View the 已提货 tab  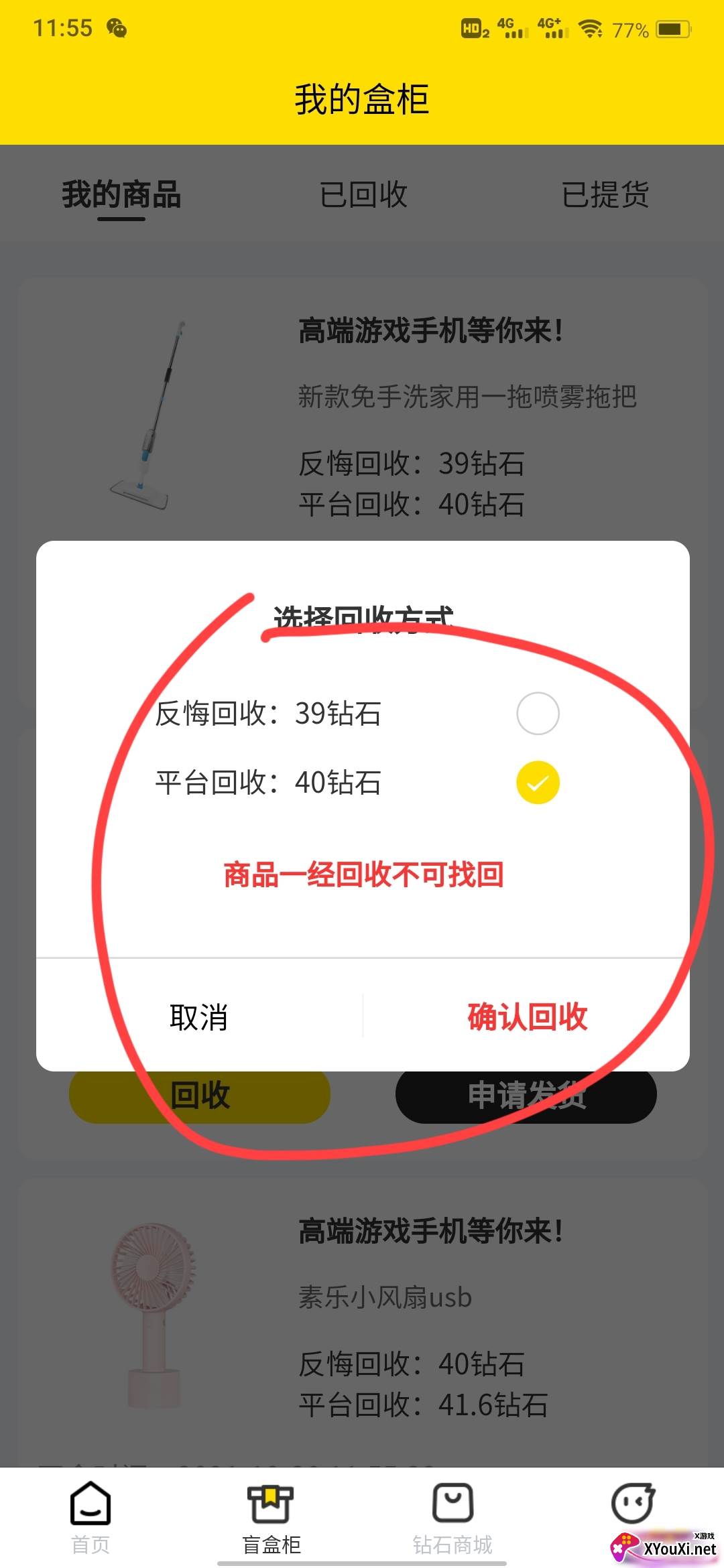click(x=605, y=195)
